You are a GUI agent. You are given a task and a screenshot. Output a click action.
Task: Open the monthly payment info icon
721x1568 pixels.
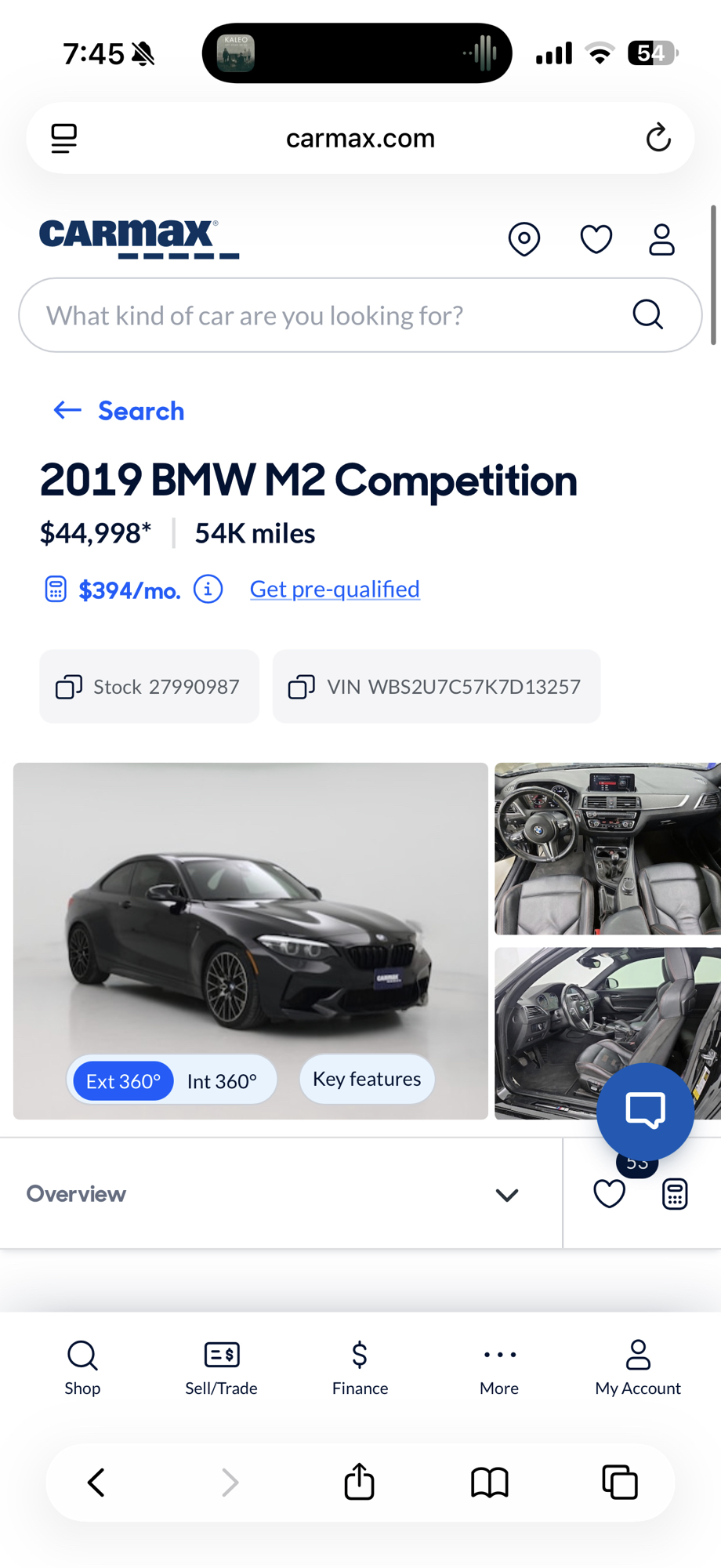coord(208,589)
